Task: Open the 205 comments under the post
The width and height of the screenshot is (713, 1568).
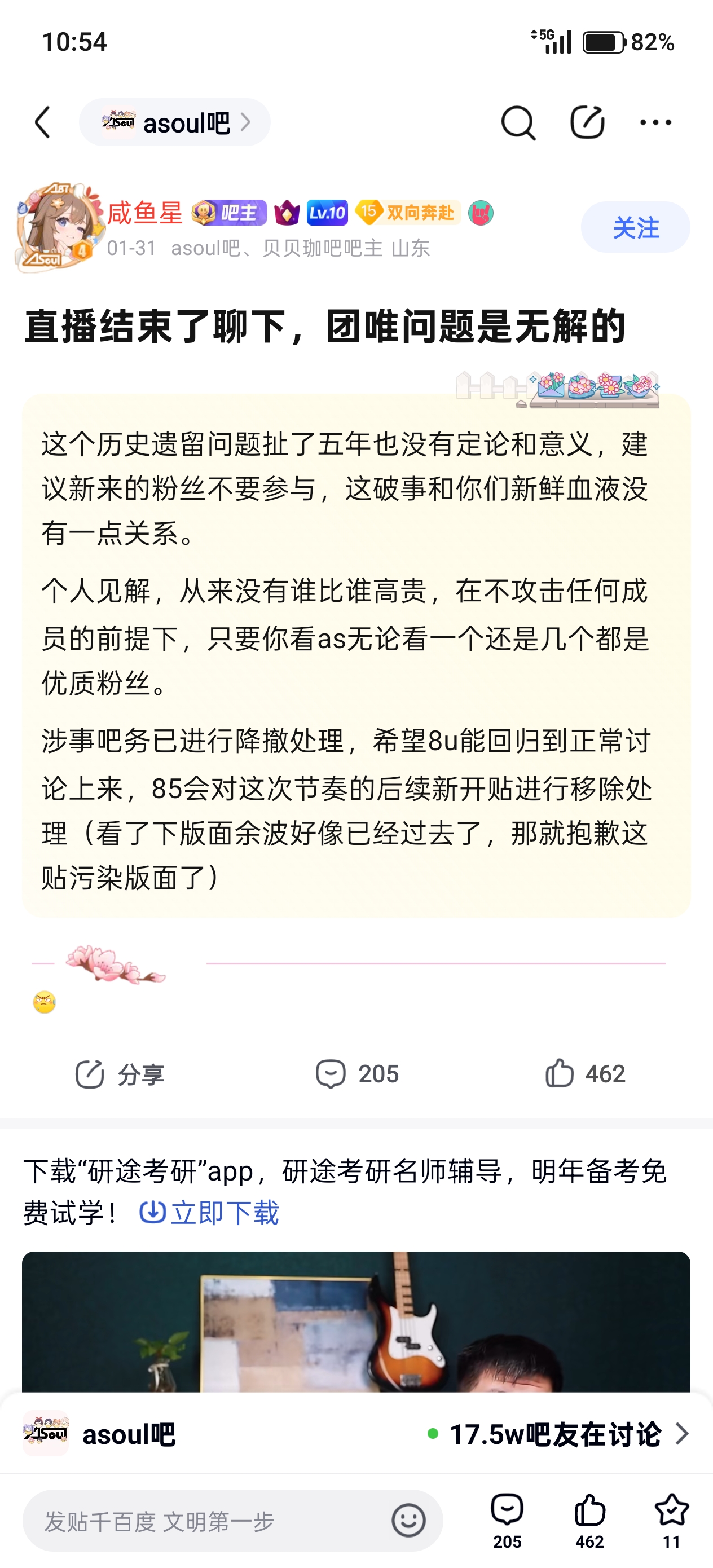Action: click(357, 1074)
